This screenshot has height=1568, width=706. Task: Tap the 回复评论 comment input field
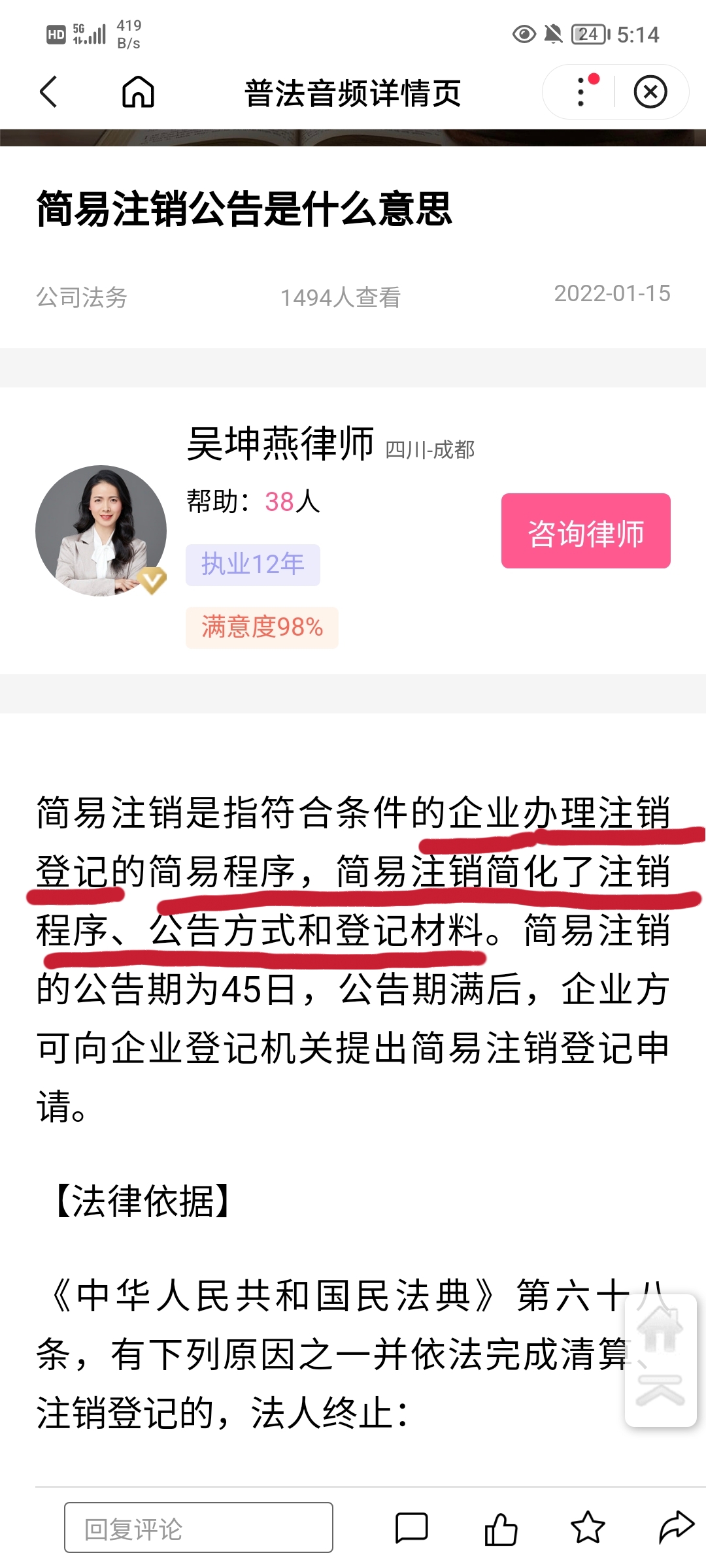198,1527
